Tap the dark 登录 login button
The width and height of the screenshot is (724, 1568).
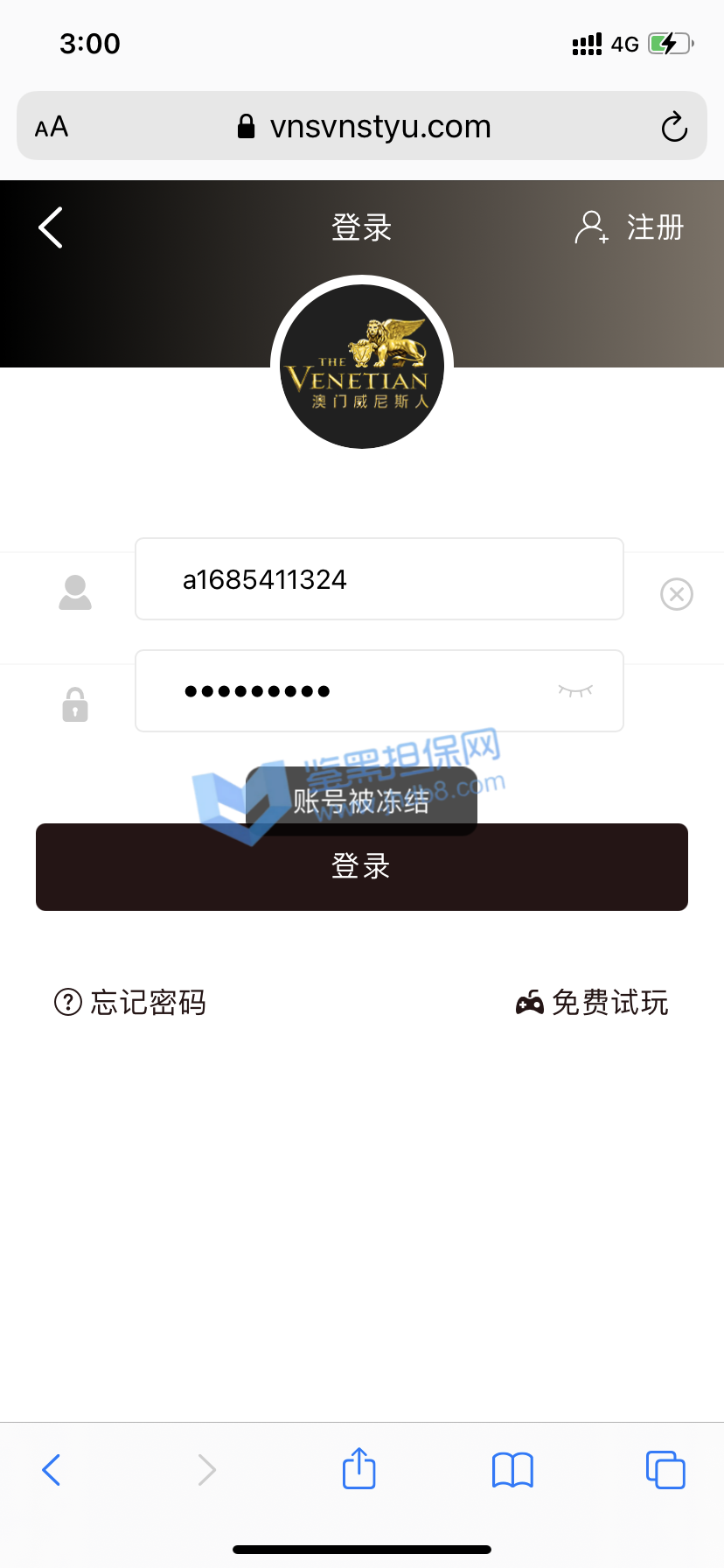(361, 867)
